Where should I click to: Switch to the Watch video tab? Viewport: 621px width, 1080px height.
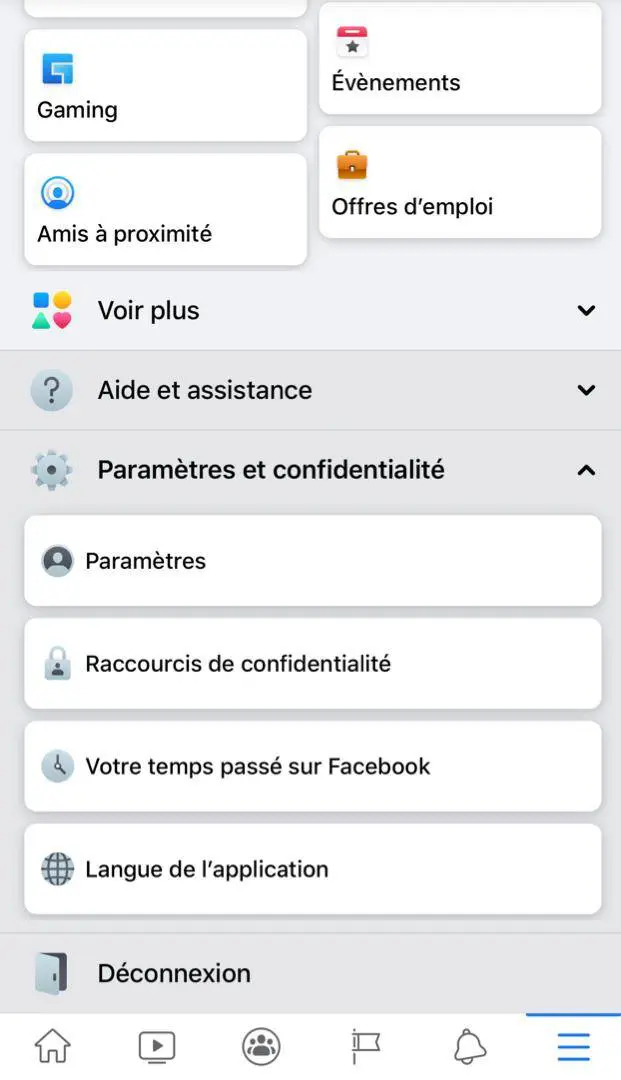[157, 1047]
